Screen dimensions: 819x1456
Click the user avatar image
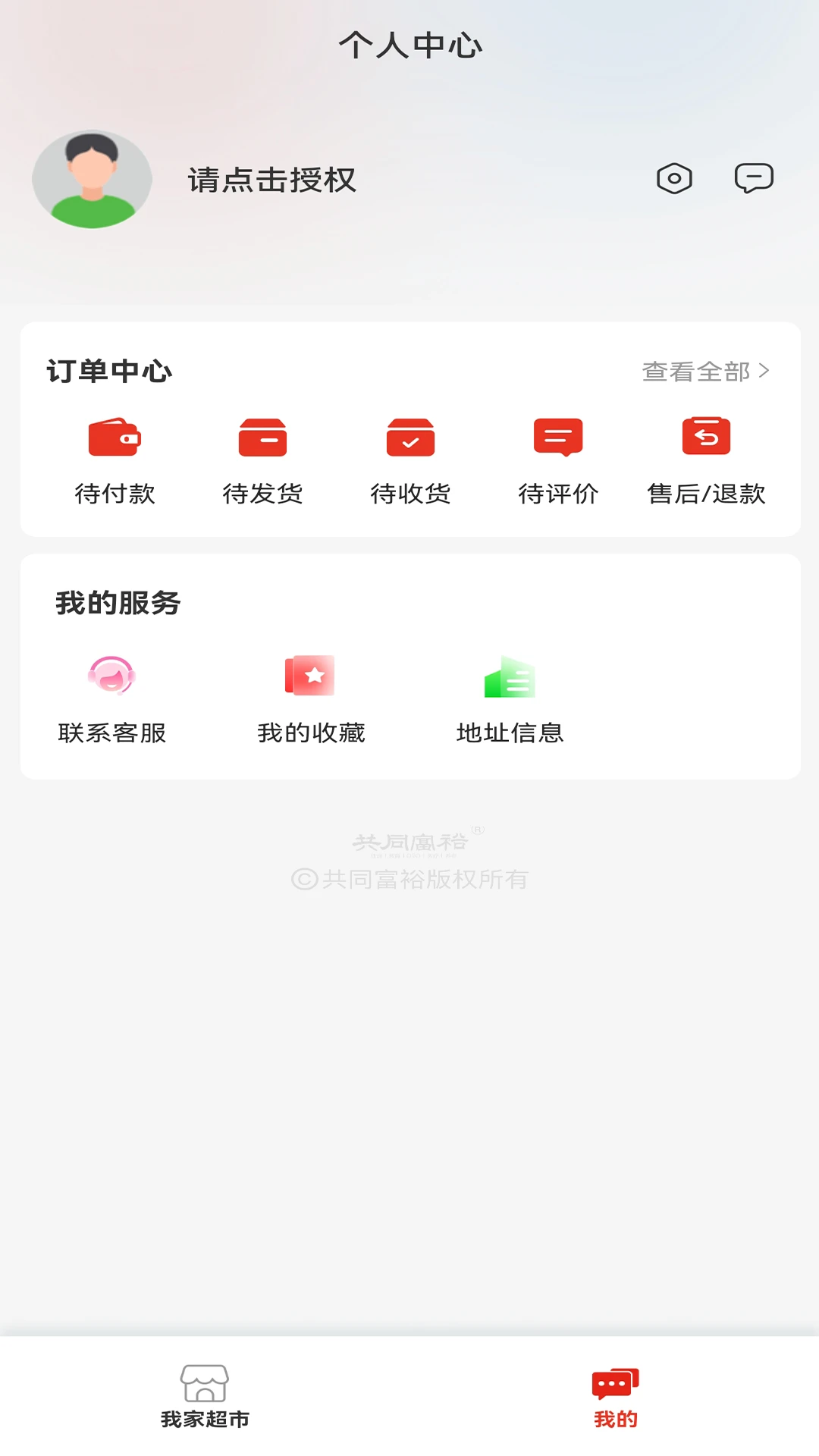tap(93, 178)
